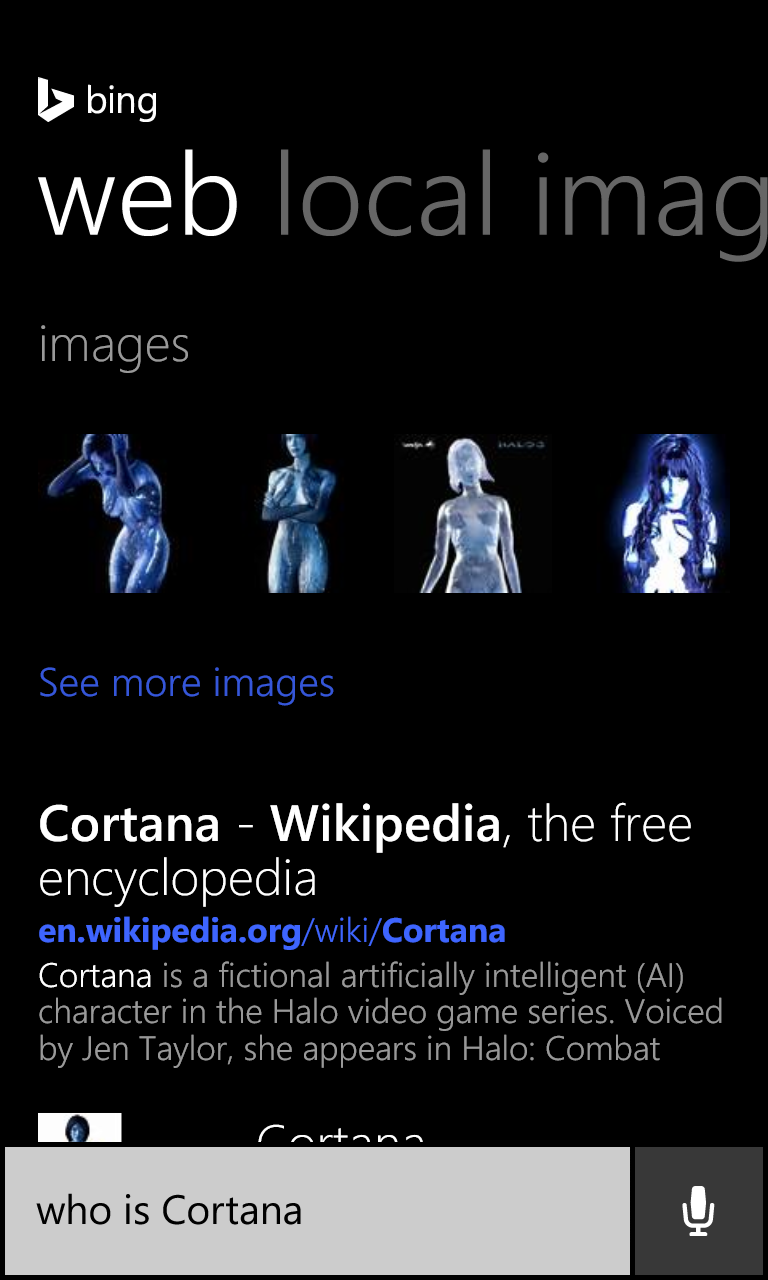Tap See more images link

(x=186, y=684)
